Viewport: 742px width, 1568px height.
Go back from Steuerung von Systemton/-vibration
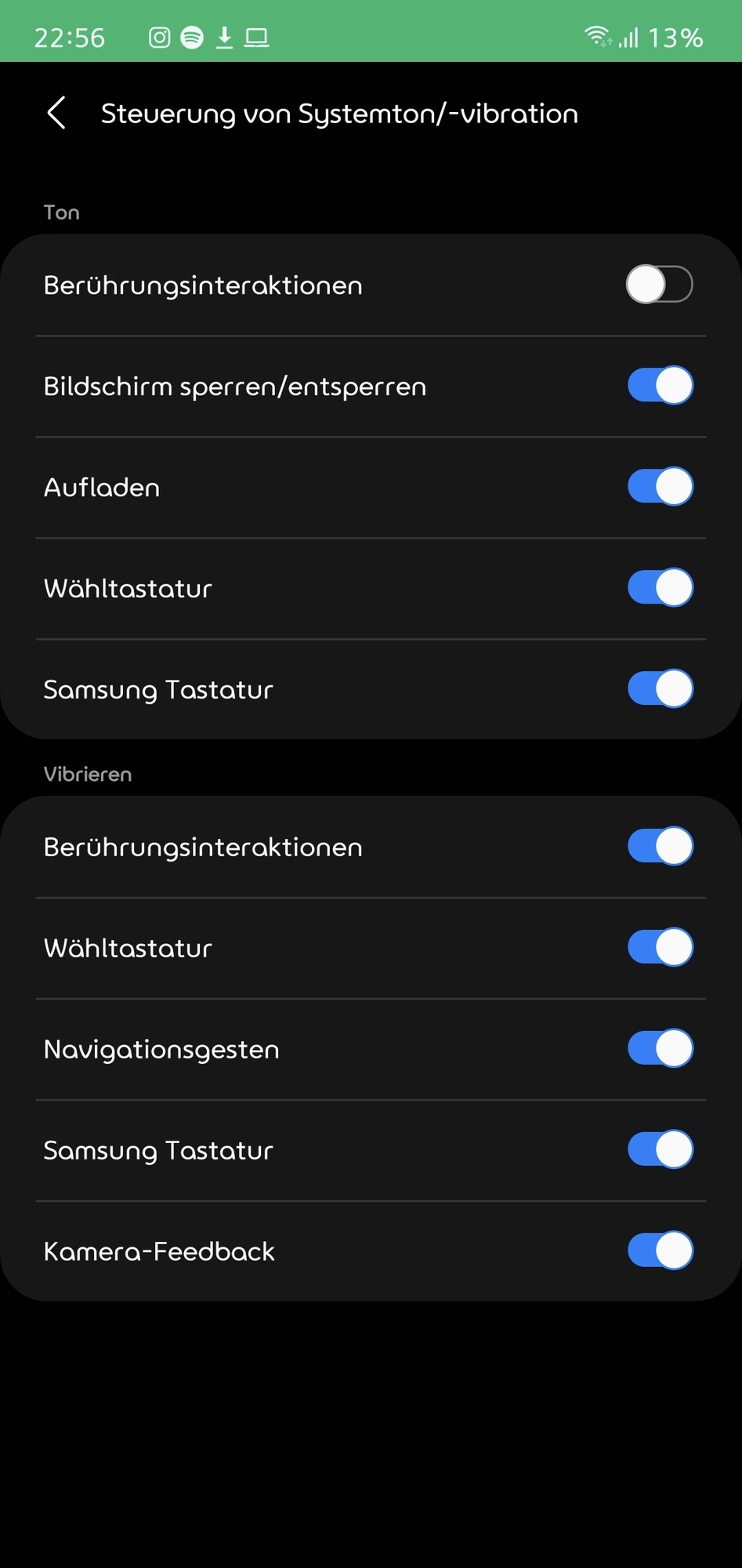(56, 114)
